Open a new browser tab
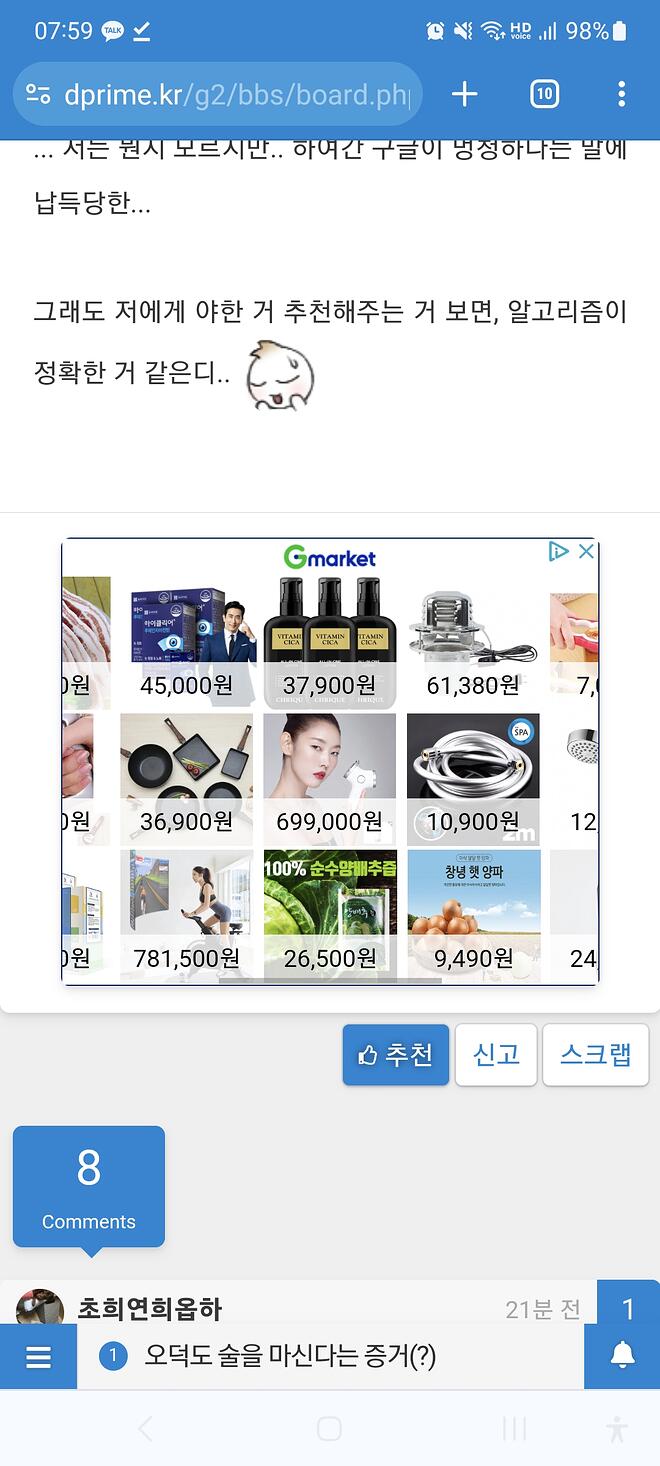 pos(465,95)
